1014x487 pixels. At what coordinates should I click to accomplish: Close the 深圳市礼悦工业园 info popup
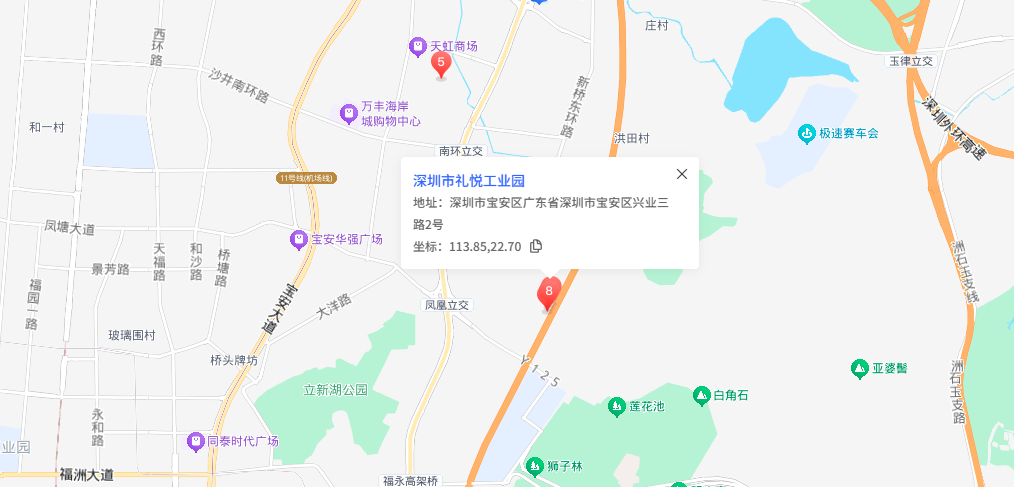coord(682,174)
